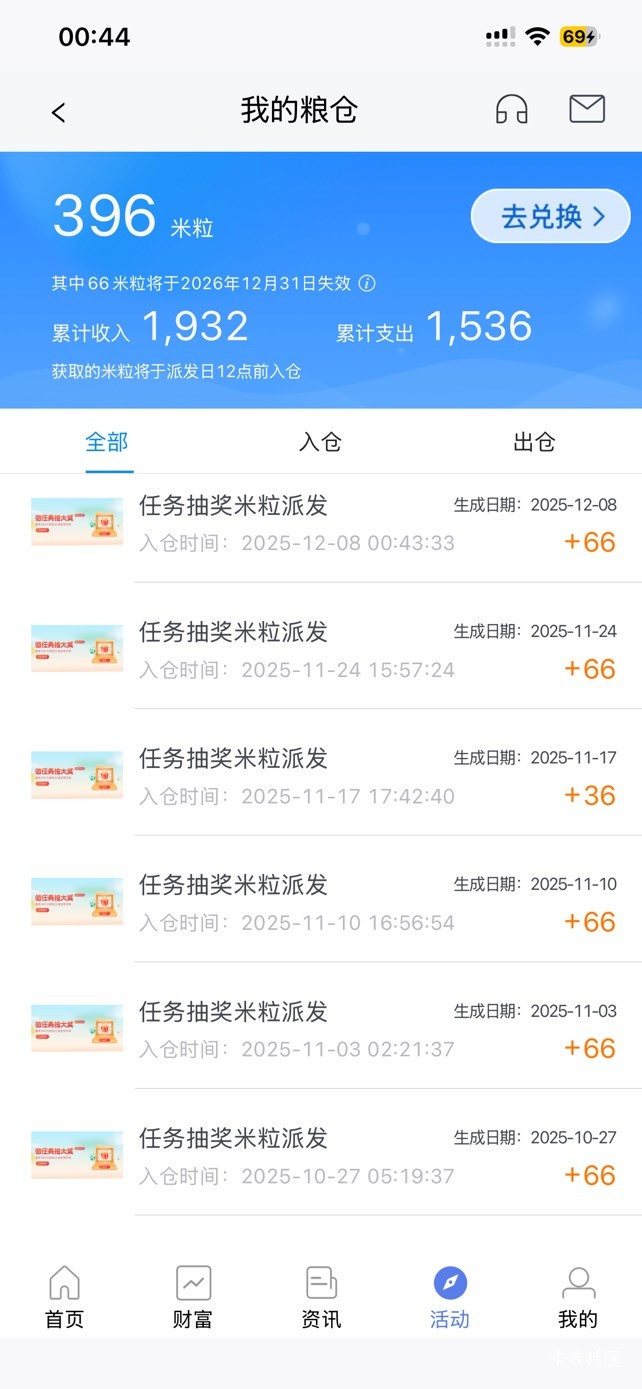642x1389 pixels.
Task: Open the 资讯 bottom tab
Action: (321, 1296)
